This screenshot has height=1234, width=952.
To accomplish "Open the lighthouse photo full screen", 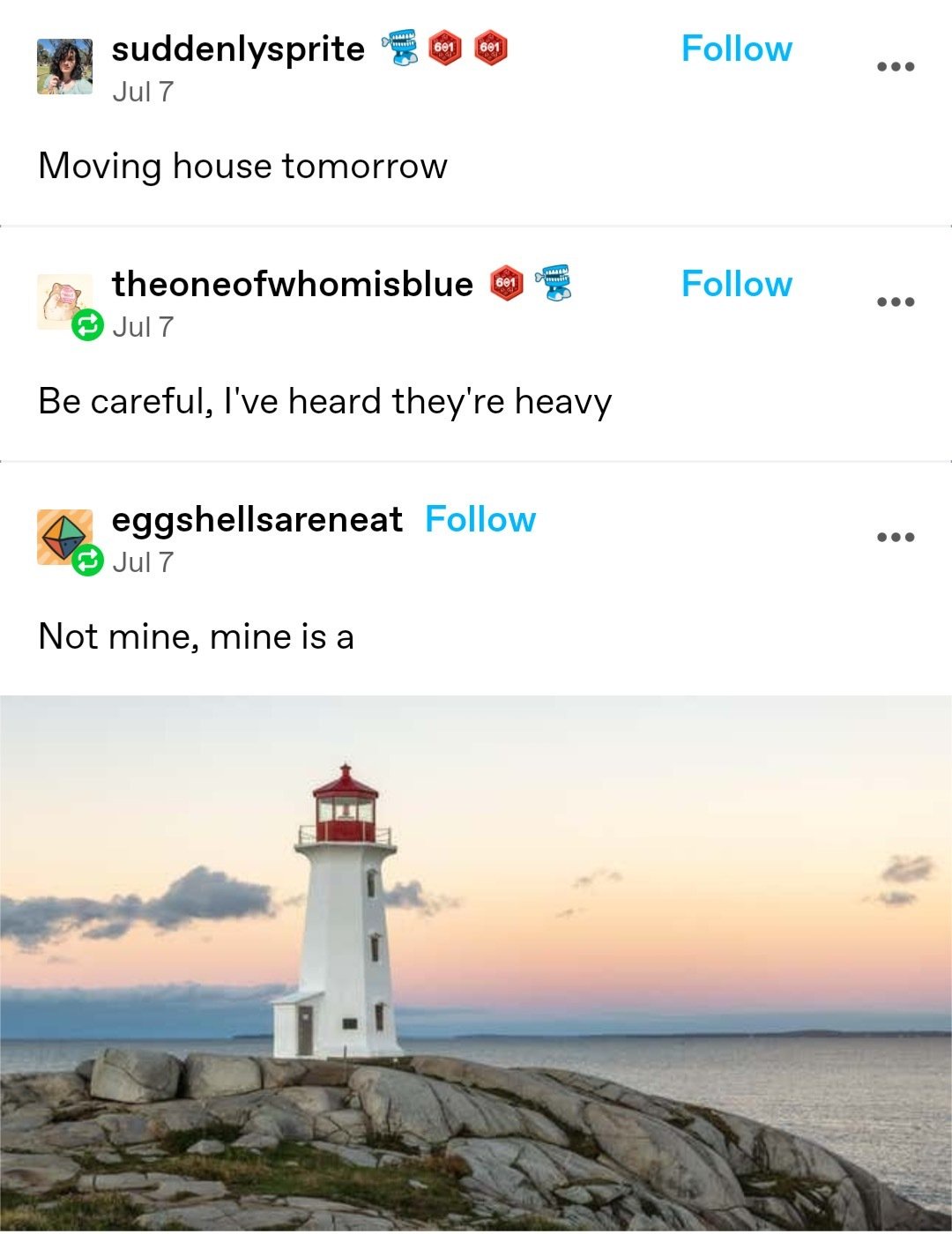I will tap(476, 961).
